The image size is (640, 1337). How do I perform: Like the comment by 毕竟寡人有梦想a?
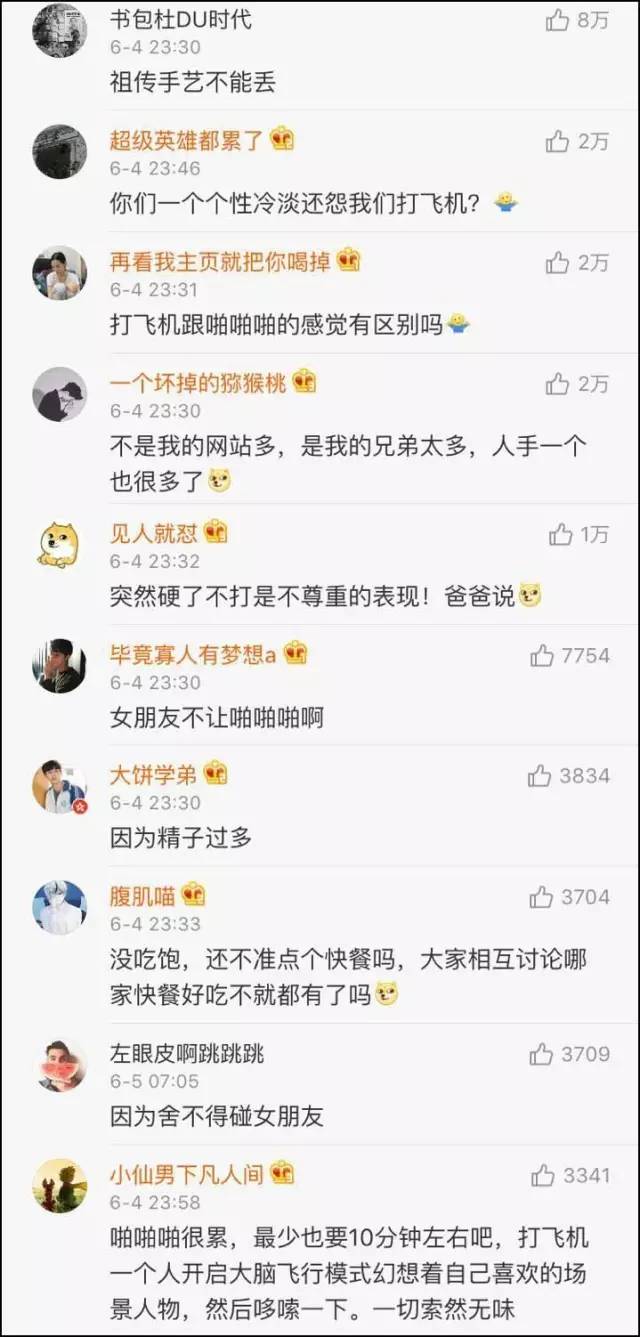(542, 656)
